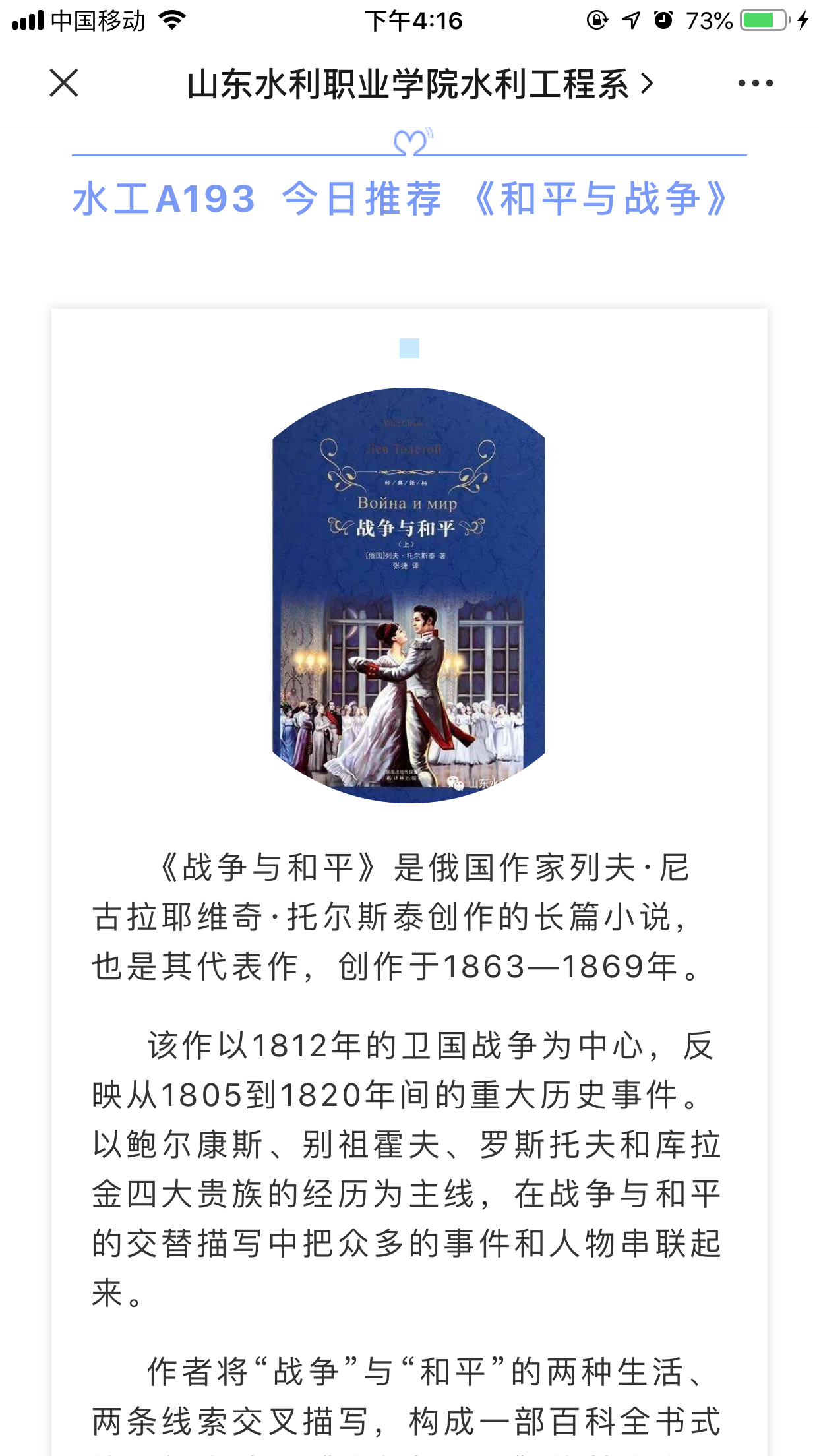Viewport: 819px width, 1456px height.
Task: Close the article page
Action: 64,83
